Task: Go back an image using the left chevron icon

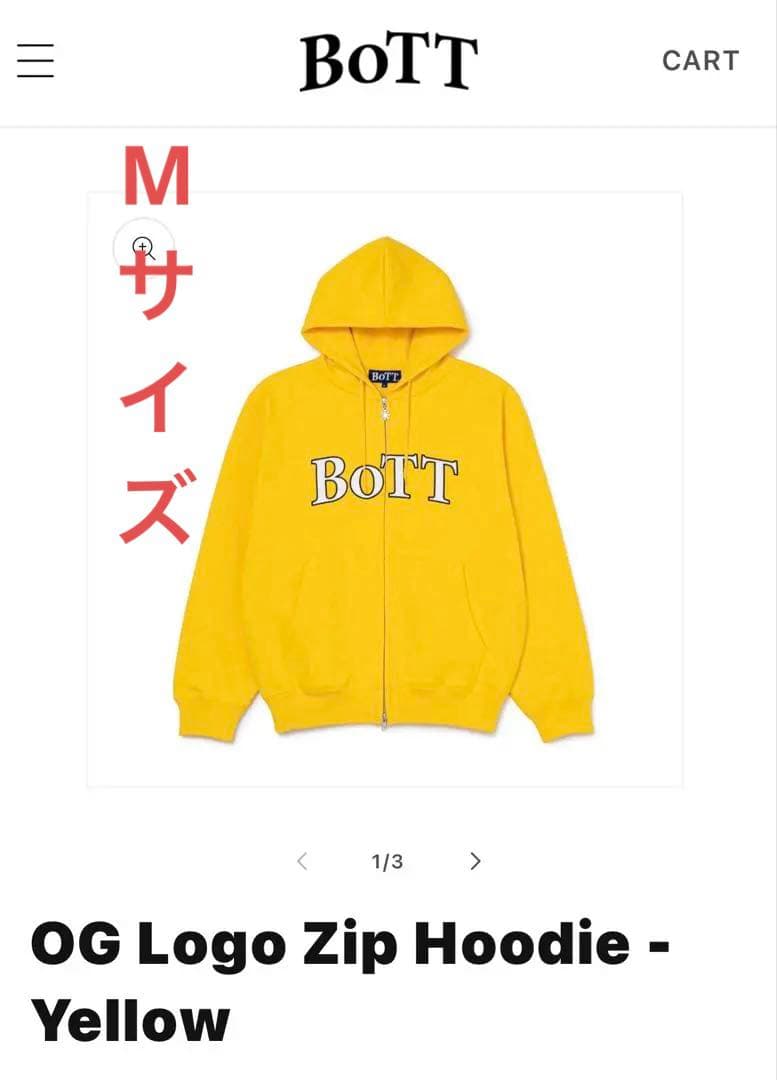Action: (x=301, y=860)
